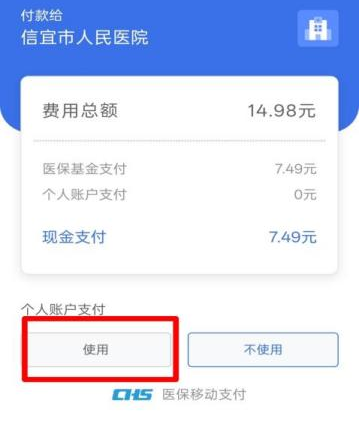Choose 不使用 for personal account payment

pos(263,349)
